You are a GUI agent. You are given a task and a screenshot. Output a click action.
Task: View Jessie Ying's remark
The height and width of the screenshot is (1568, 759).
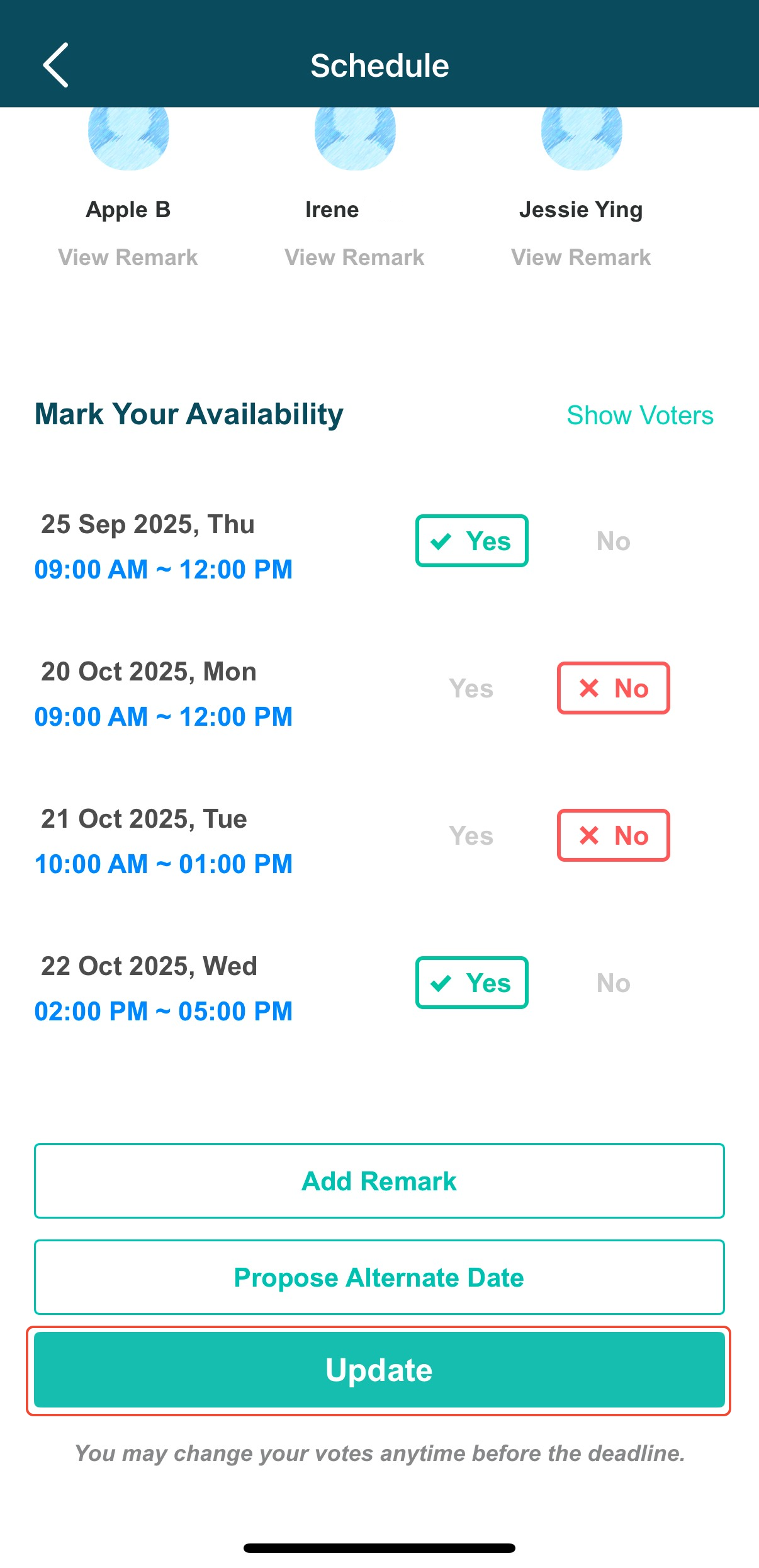581,257
